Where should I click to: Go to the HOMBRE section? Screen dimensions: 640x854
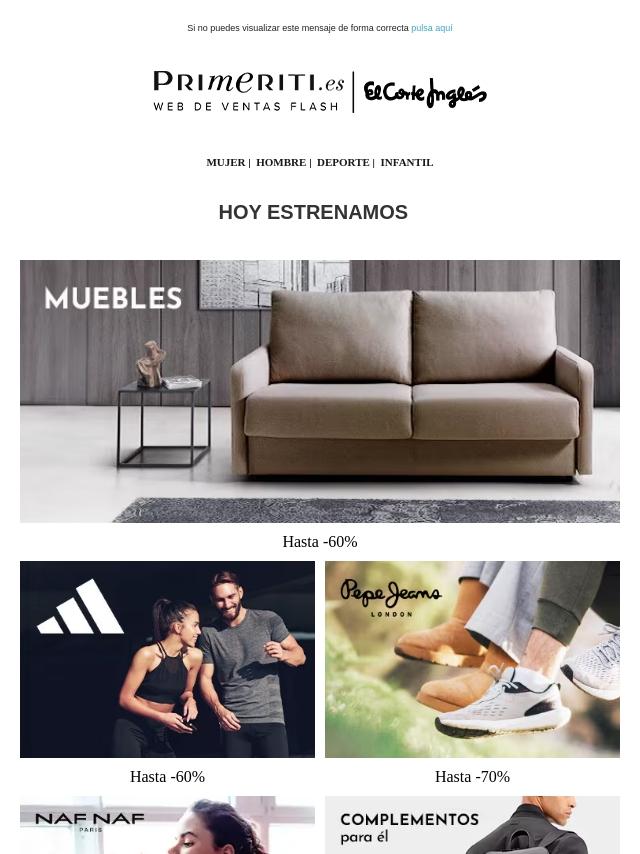pos(280,162)
